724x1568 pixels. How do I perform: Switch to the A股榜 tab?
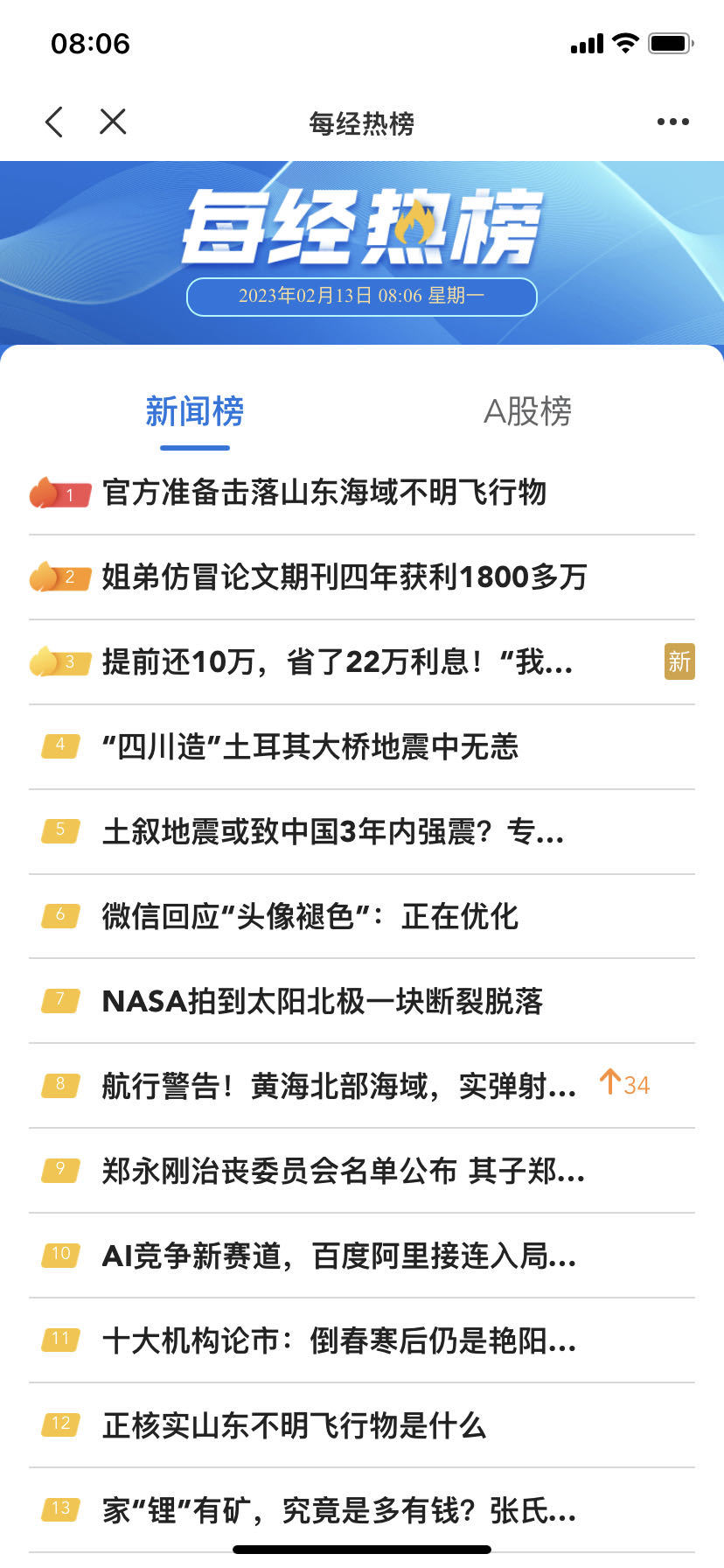point(527,411)
